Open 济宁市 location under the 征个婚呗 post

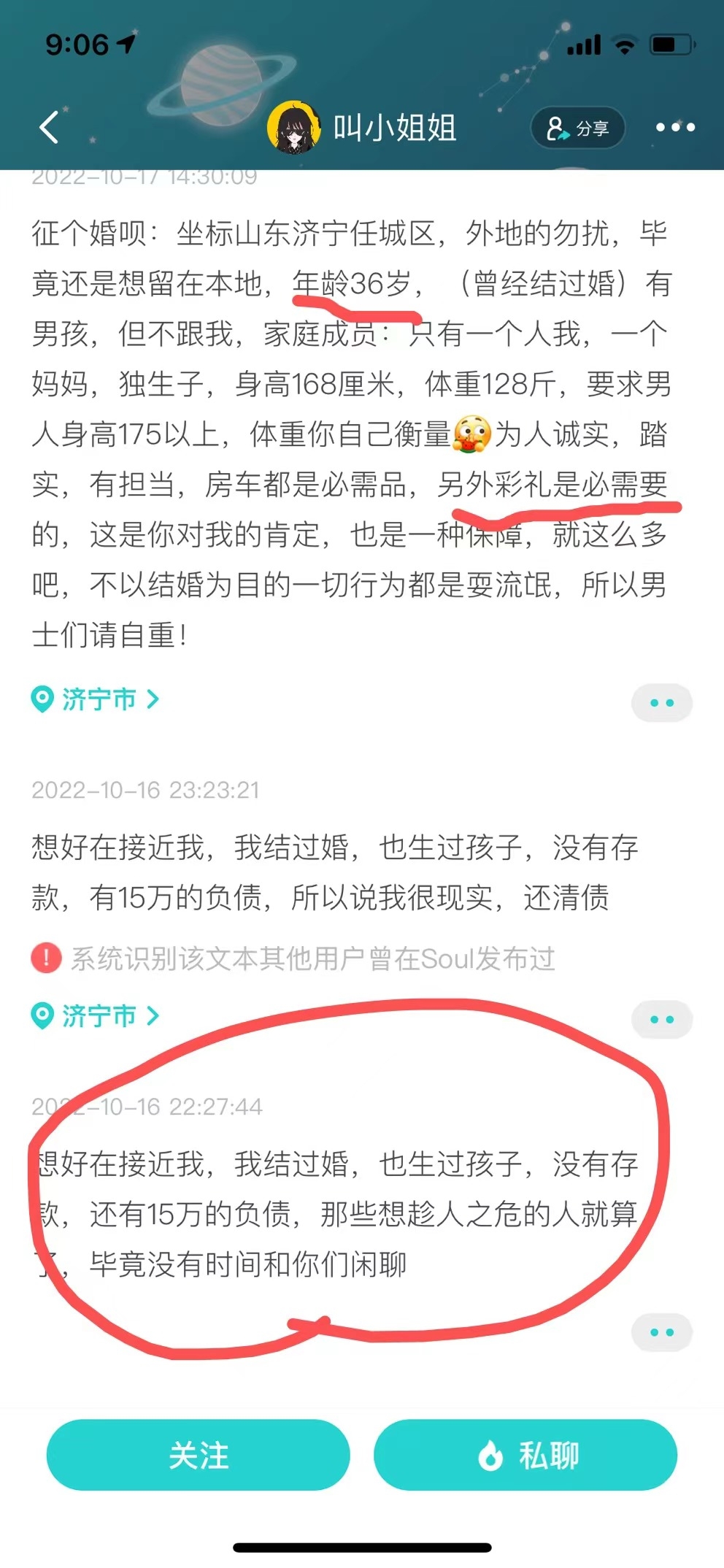[x=95, y=699]
